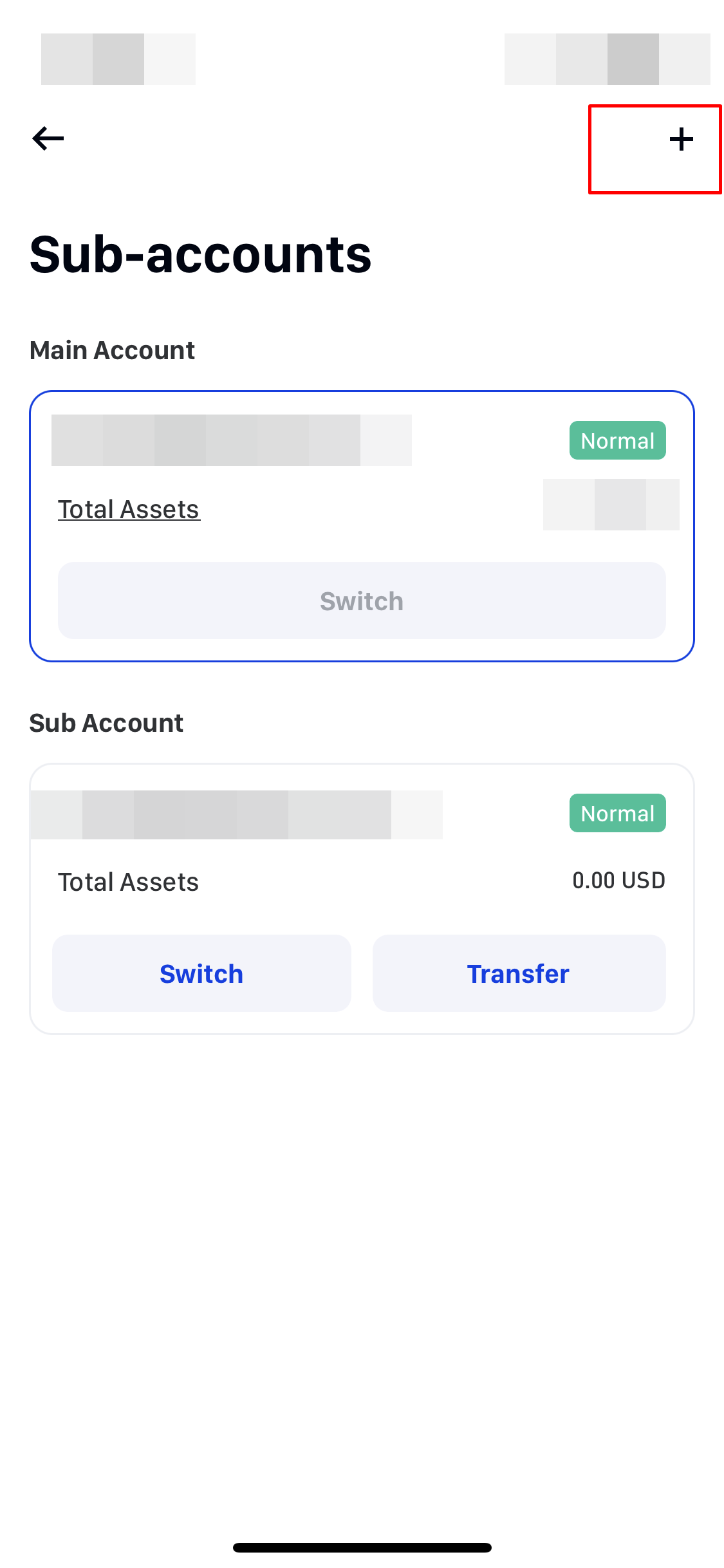Viewport: 724px width, 1568px height.
Task: Tap the Main Account section heading
Action: (112, 350)
